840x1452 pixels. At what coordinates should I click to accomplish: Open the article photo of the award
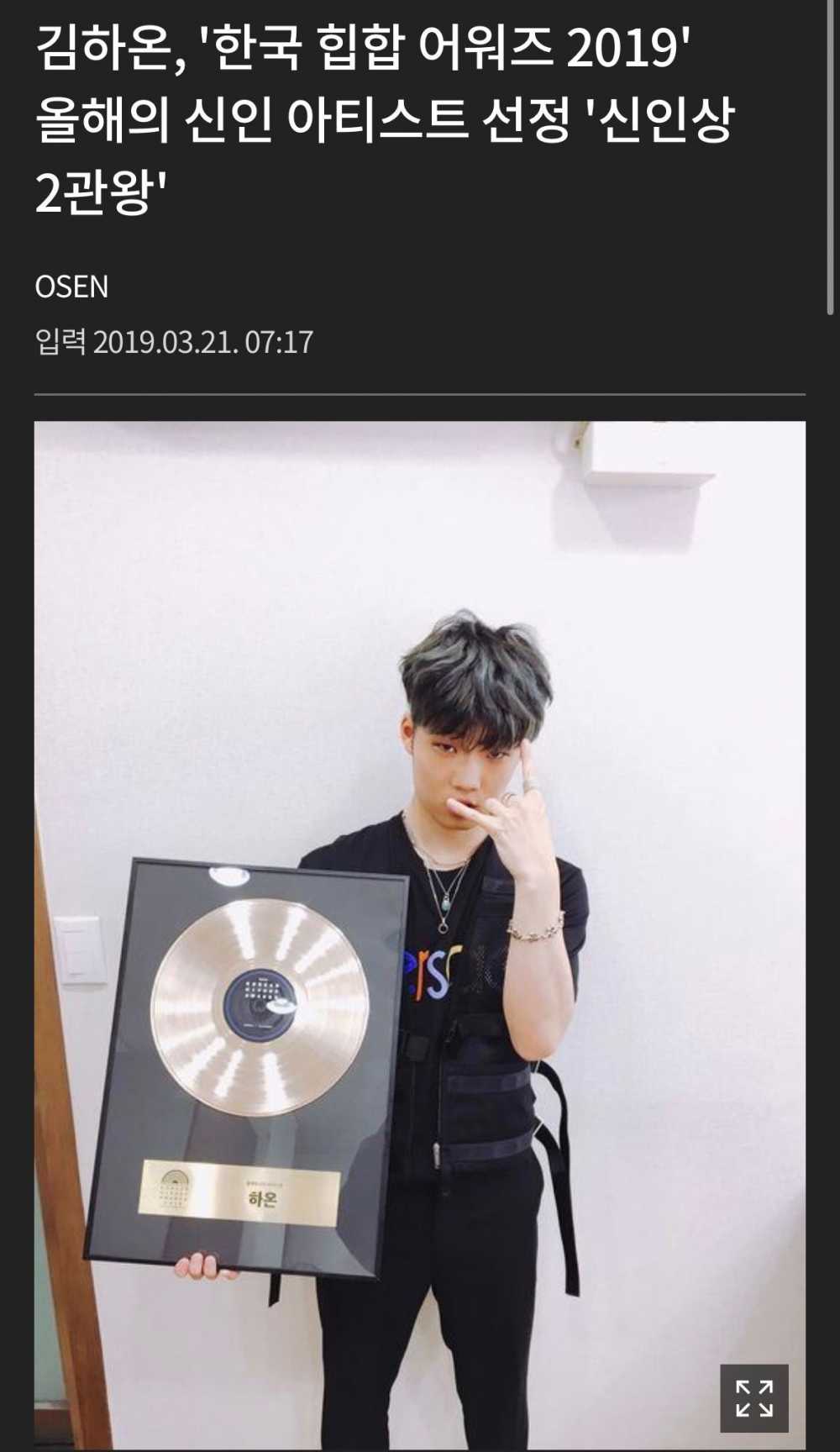coord(419,935)
